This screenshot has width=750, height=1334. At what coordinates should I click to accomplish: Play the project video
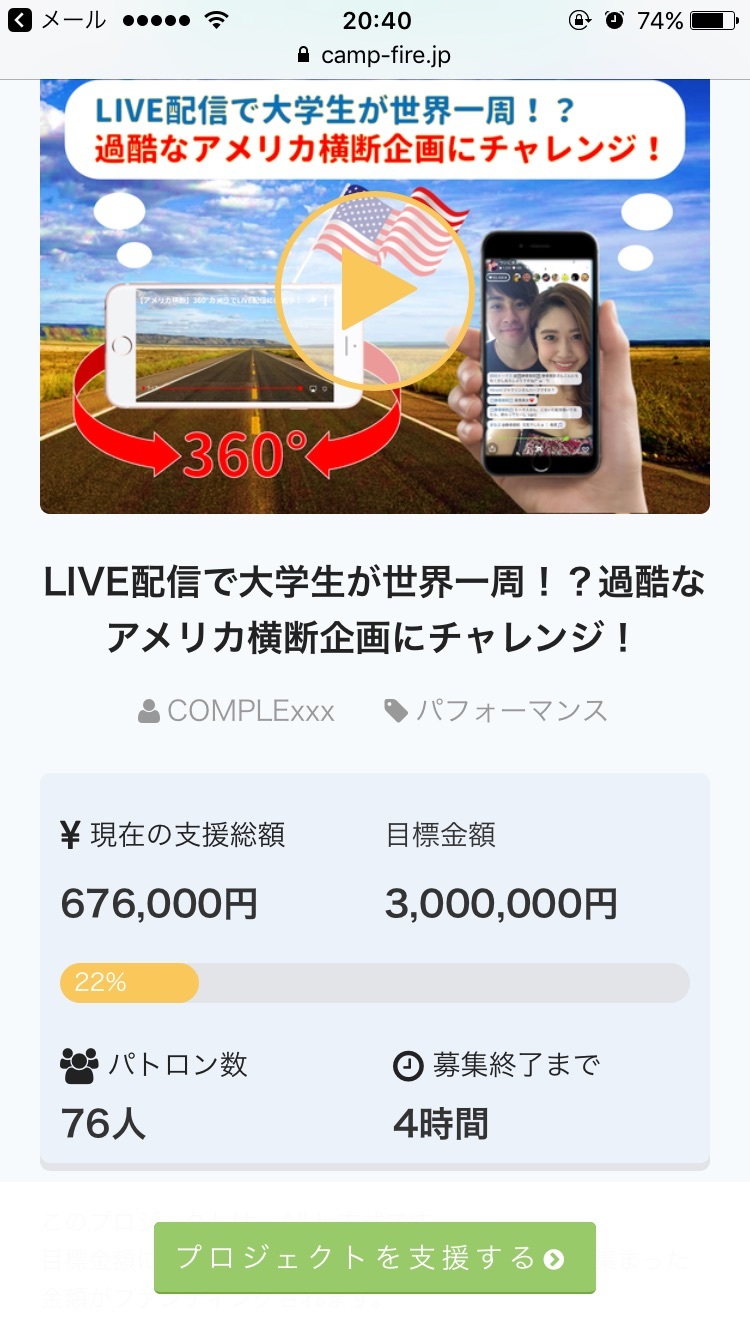pyautogui.click(x=374, y=289)
